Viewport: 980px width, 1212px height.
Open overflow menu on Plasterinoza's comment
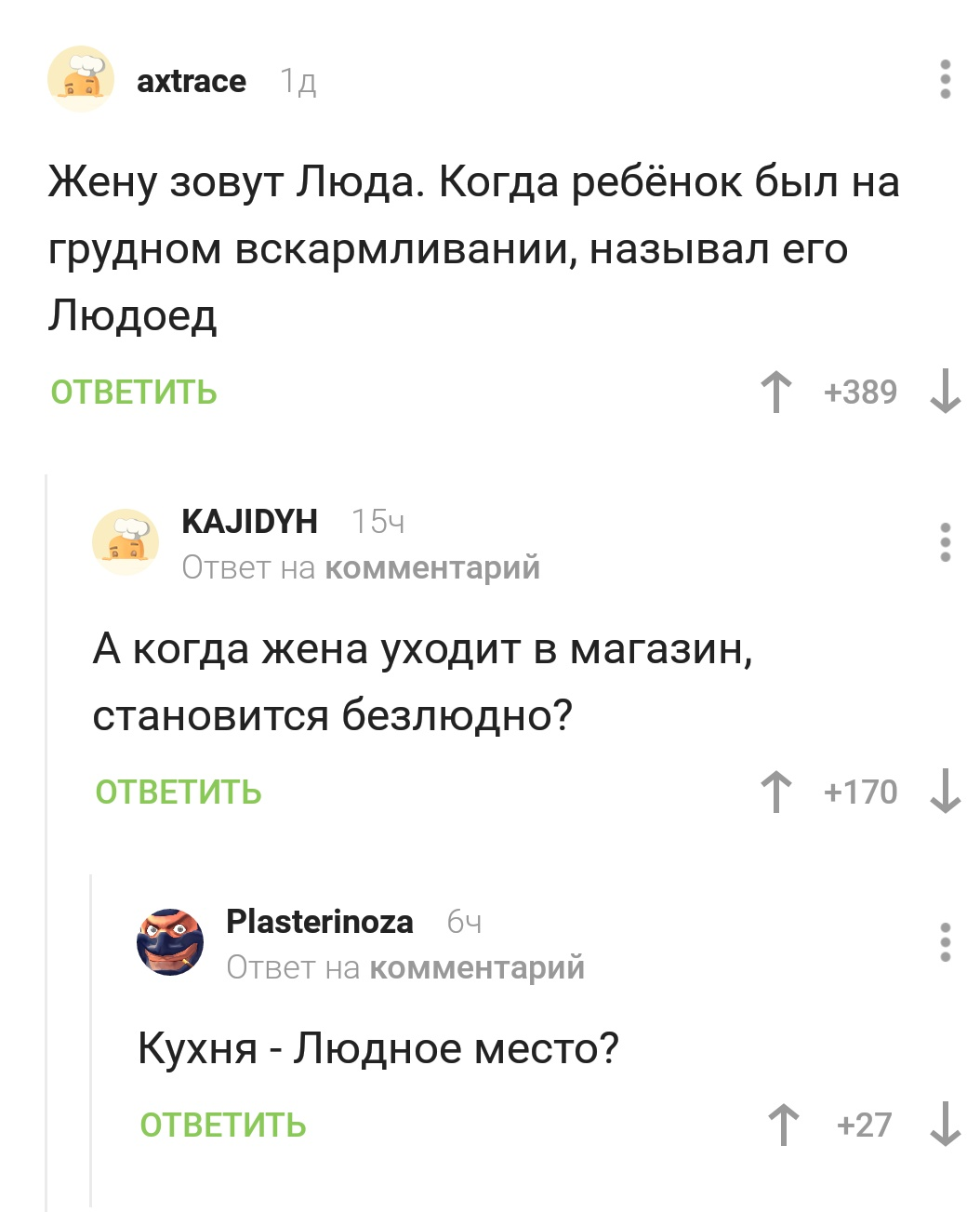(x=946, y=942)
